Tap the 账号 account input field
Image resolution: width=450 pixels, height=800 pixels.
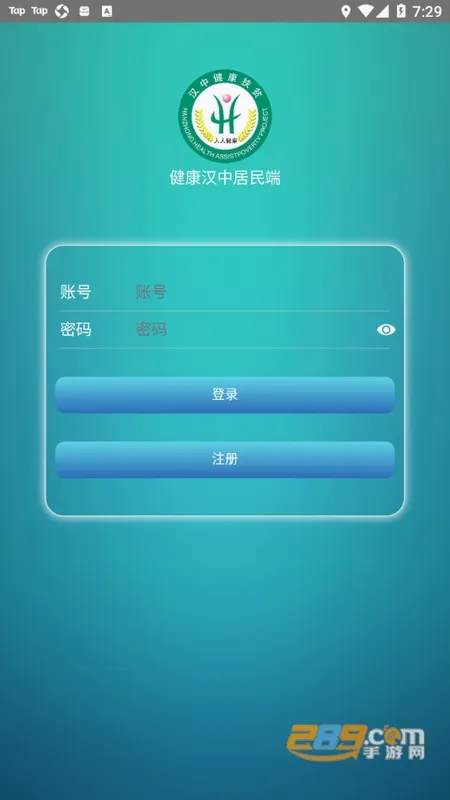click(262, 292)
